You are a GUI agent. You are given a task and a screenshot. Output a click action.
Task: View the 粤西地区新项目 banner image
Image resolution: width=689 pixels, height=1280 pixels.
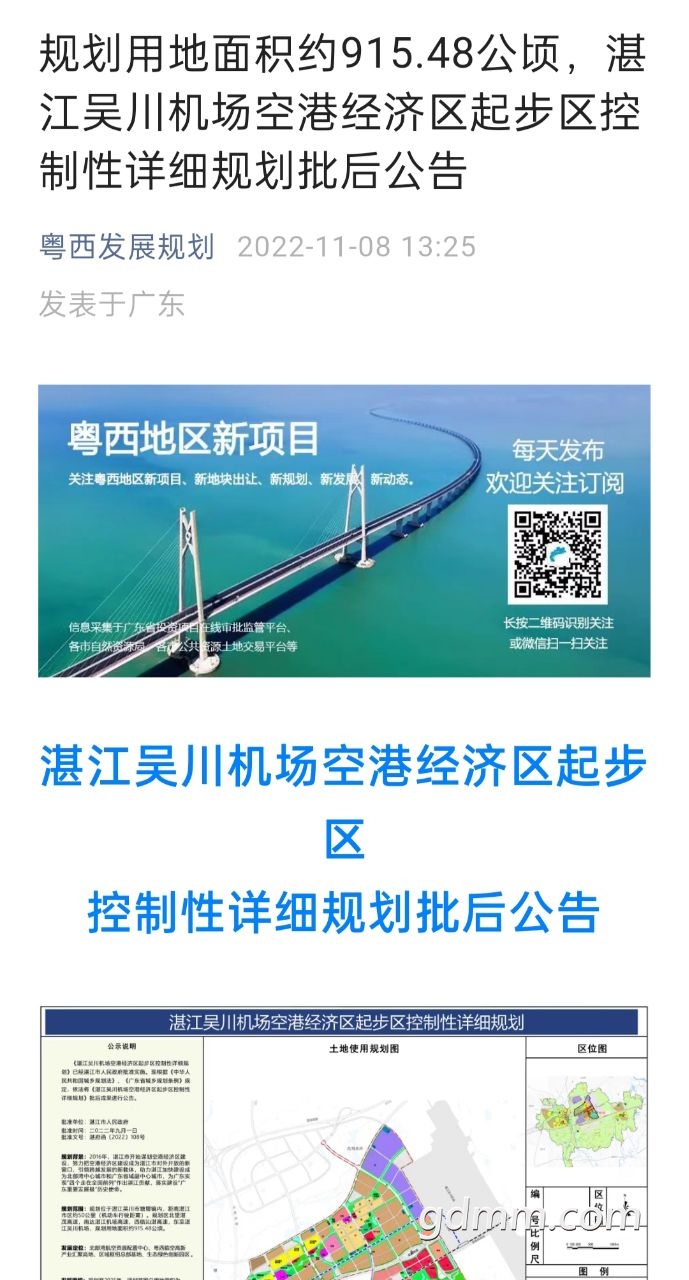(x=344, y=531)
